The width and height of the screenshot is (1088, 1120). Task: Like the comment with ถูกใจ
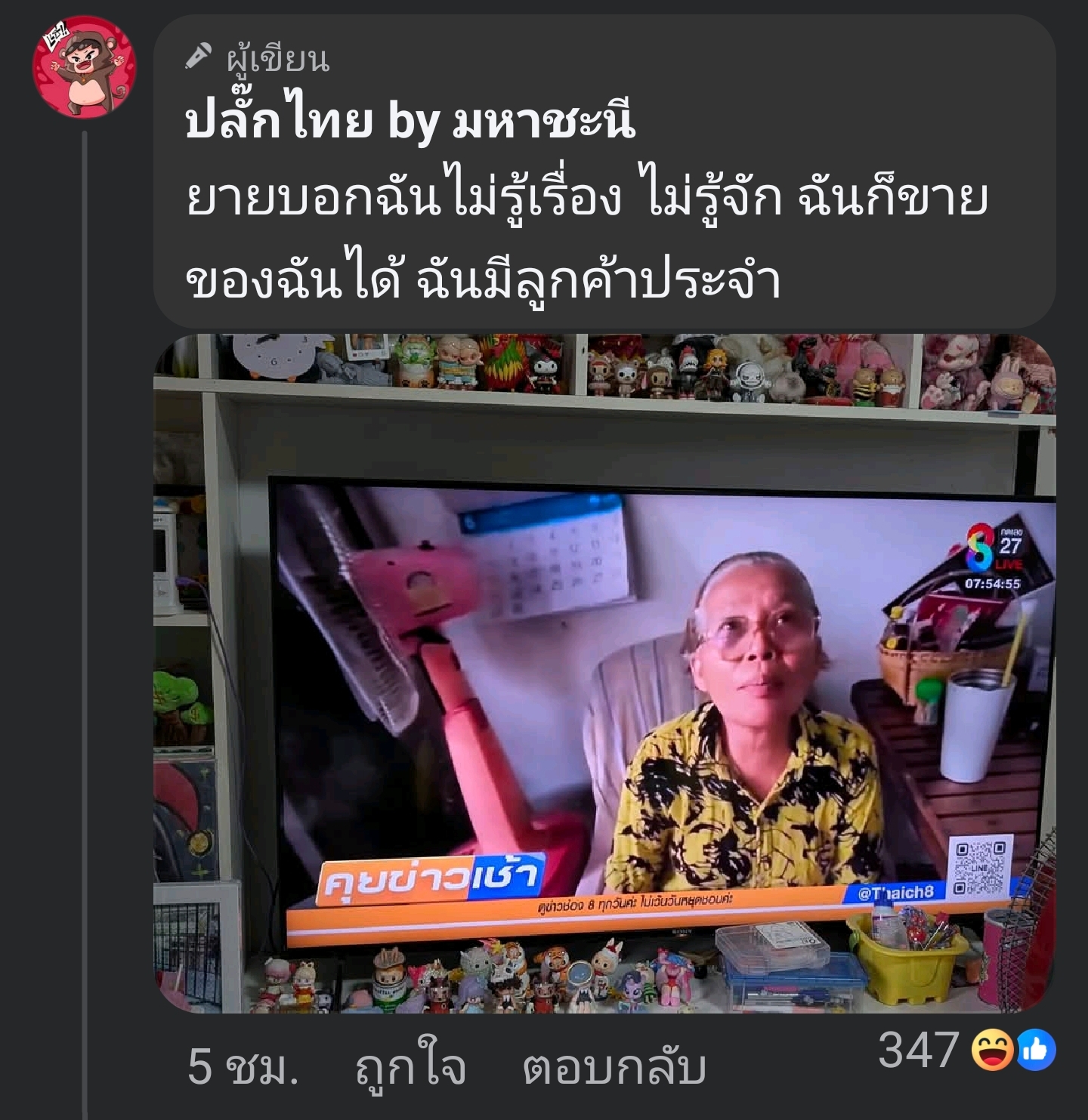[x=410, y=1067]
